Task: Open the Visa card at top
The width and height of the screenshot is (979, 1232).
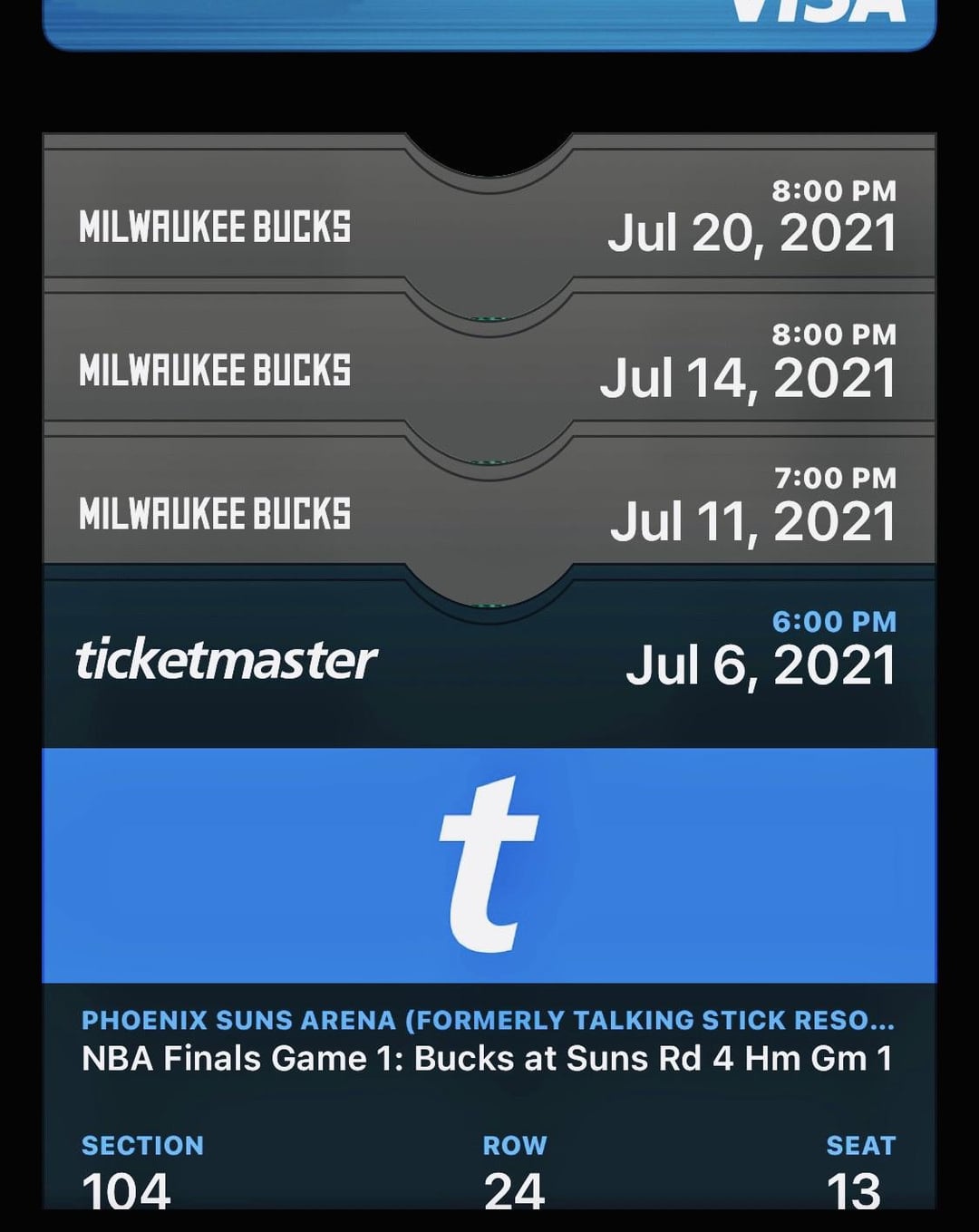Action: [489, 23]
